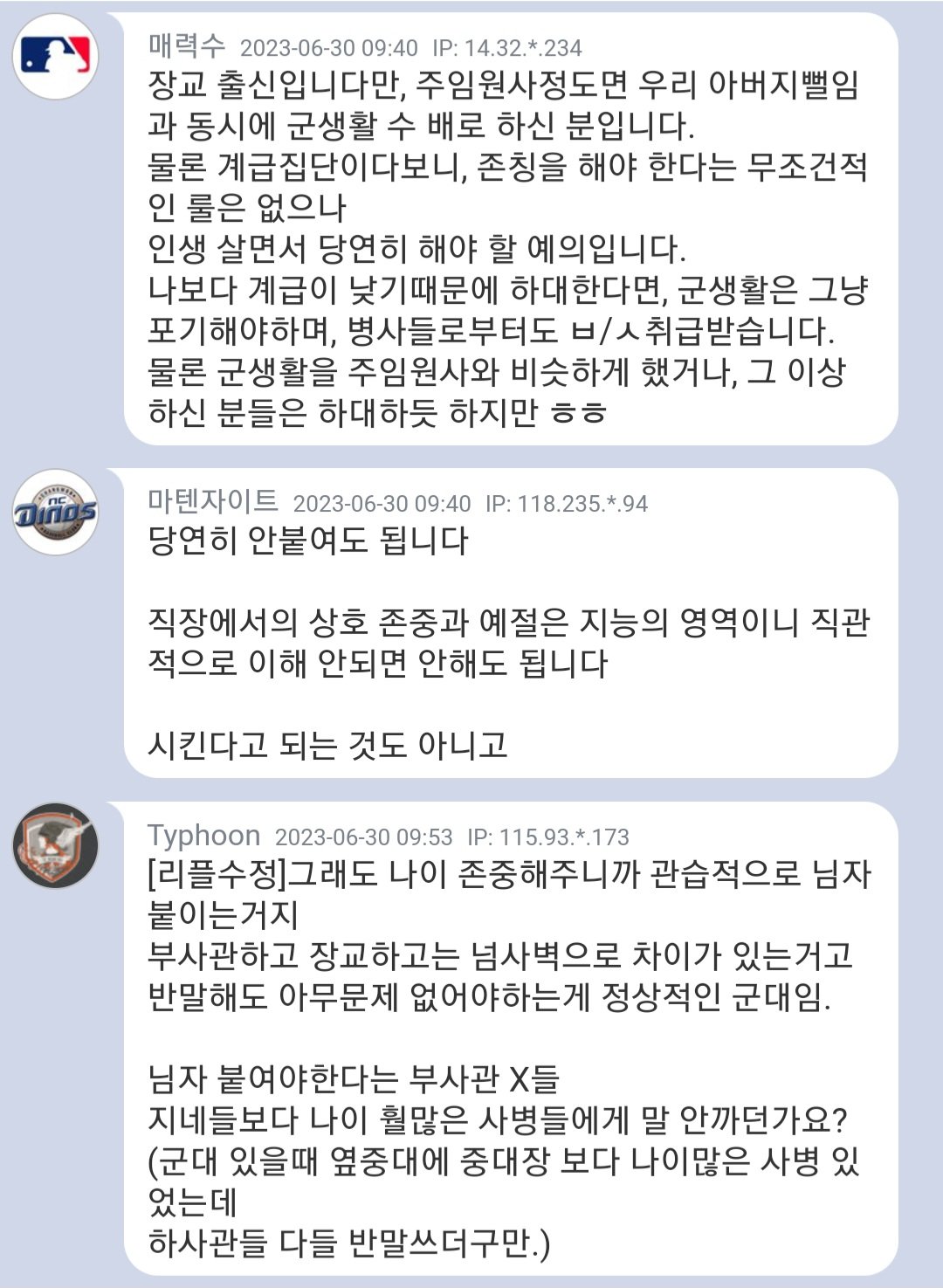Open 마텐자이트's Dinos avatar
This screenshot has width=943, height=1288.
coord(56,513)
